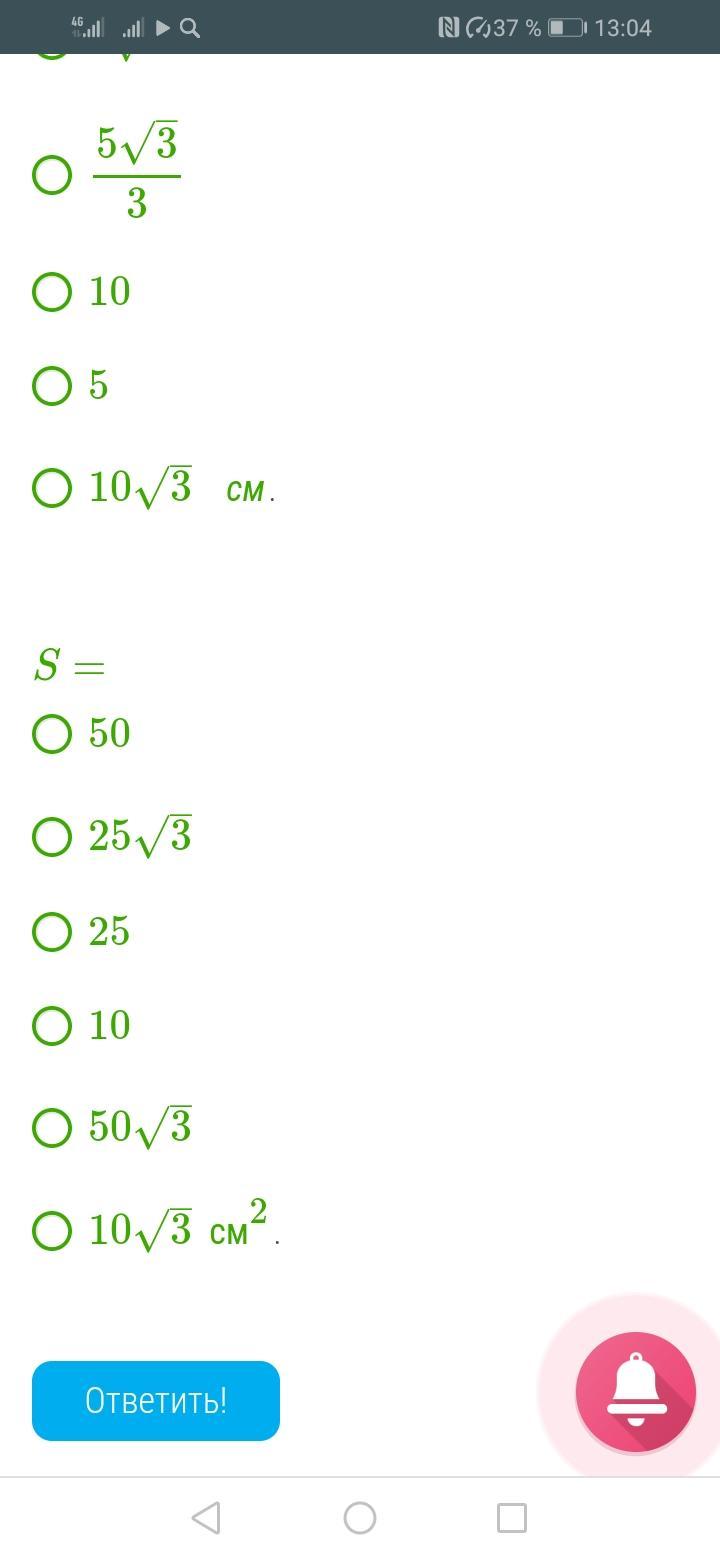The width and height of the screenshot is (720, 1560).
Task: Select the 5√3/3 fraction answer option
Action: [52, 175]
